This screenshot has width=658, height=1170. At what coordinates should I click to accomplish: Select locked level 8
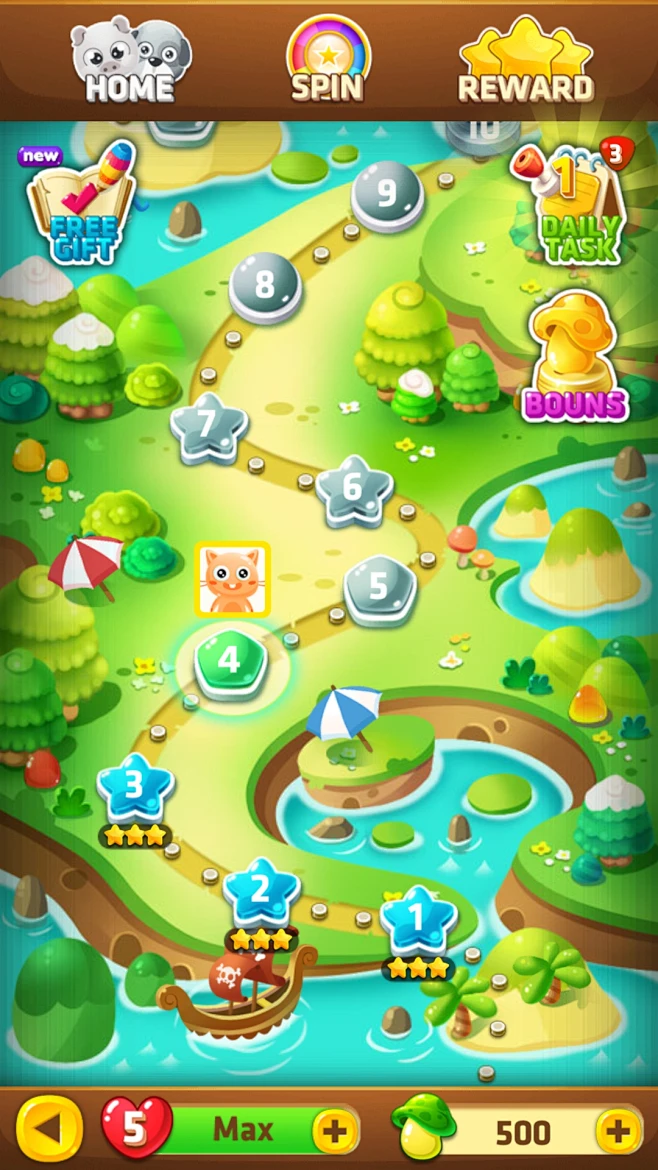point(264,286)
